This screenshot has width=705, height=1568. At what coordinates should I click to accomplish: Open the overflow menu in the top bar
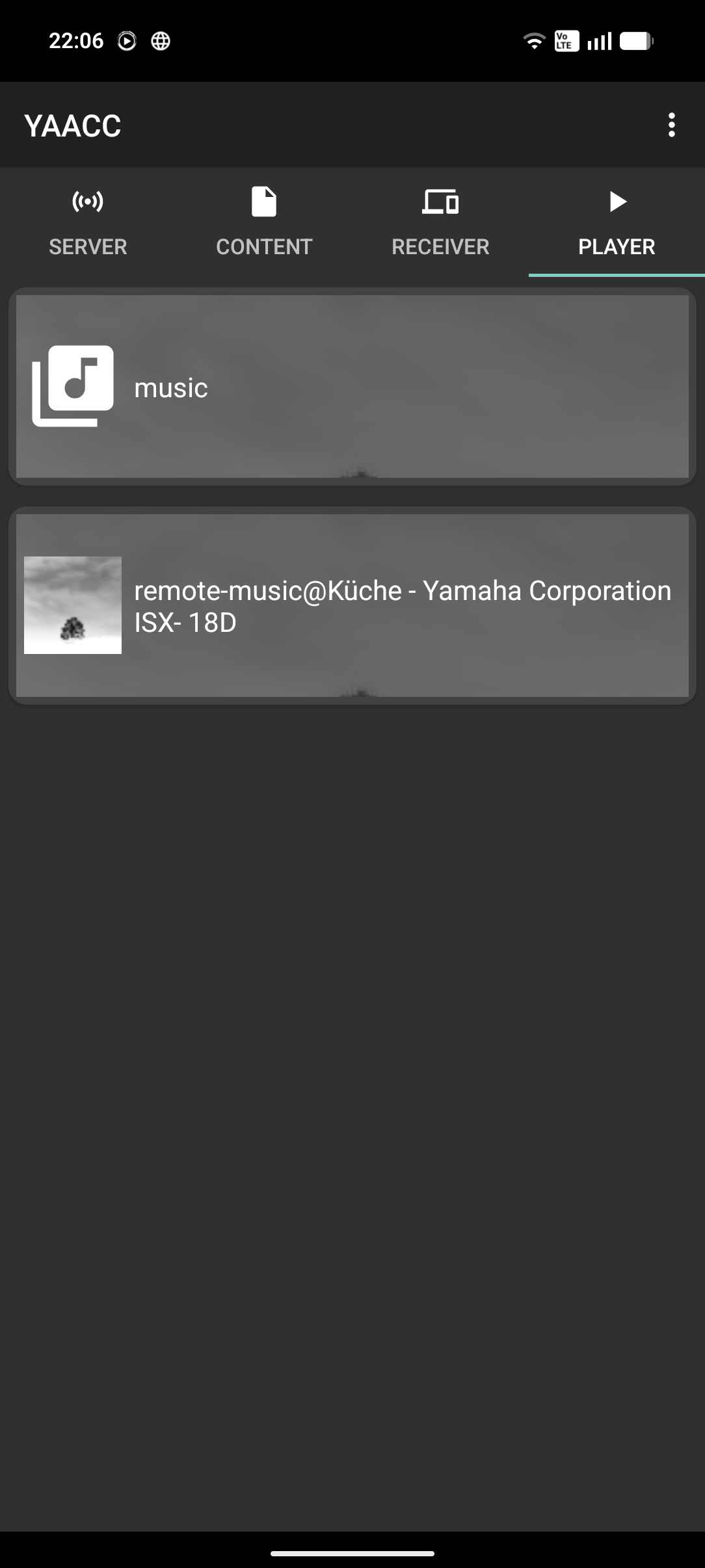[672, 125]
